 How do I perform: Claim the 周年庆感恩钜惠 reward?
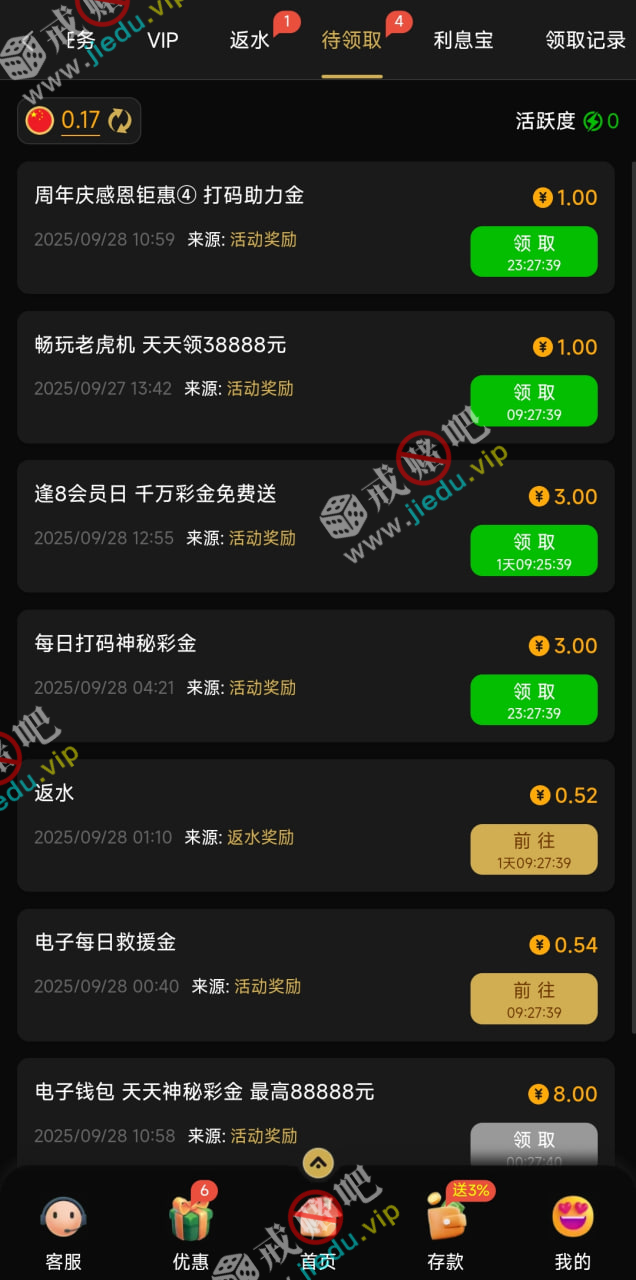click(534, 251)
